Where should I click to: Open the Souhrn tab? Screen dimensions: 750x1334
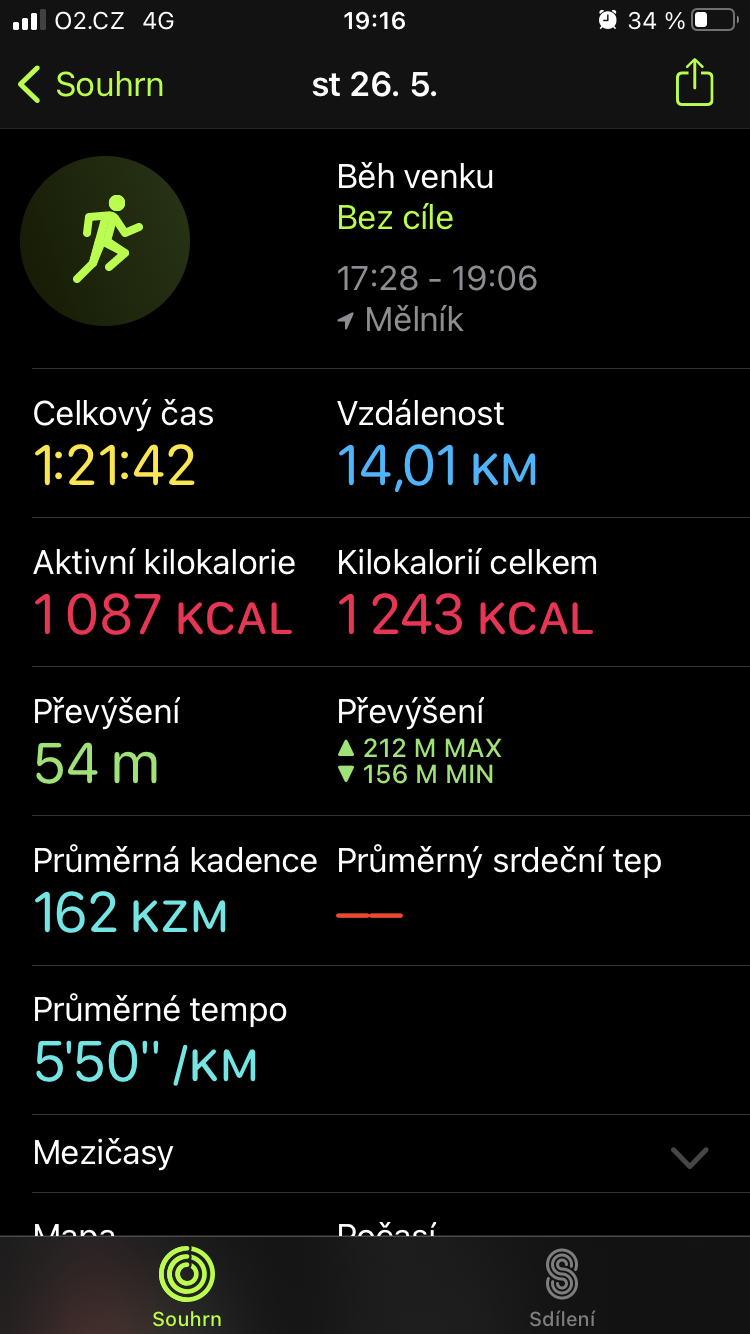click(x=187, y=1287)
